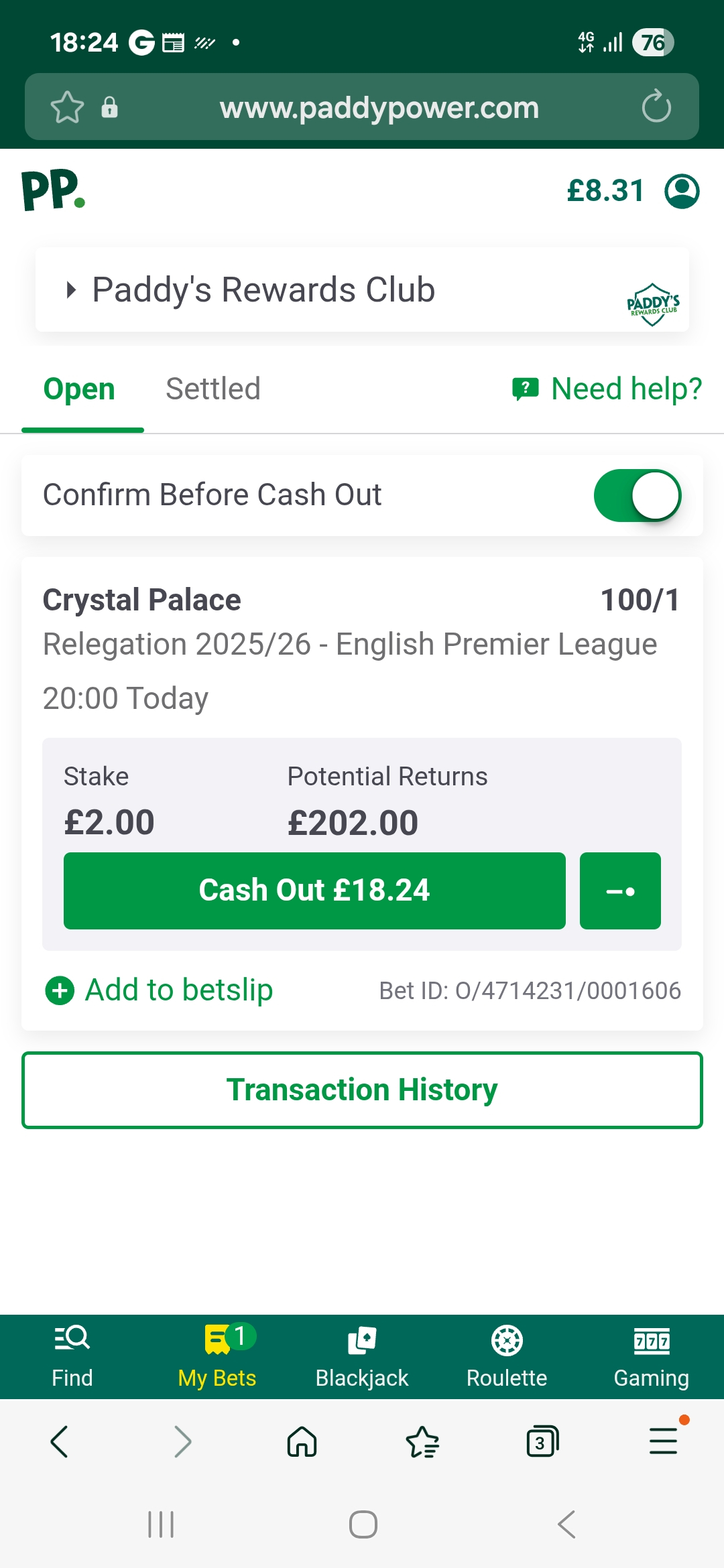Open the account profile icon
The width and height of the screenshot is (724, 1568).
pyautogui.click(x=682, y=192)
